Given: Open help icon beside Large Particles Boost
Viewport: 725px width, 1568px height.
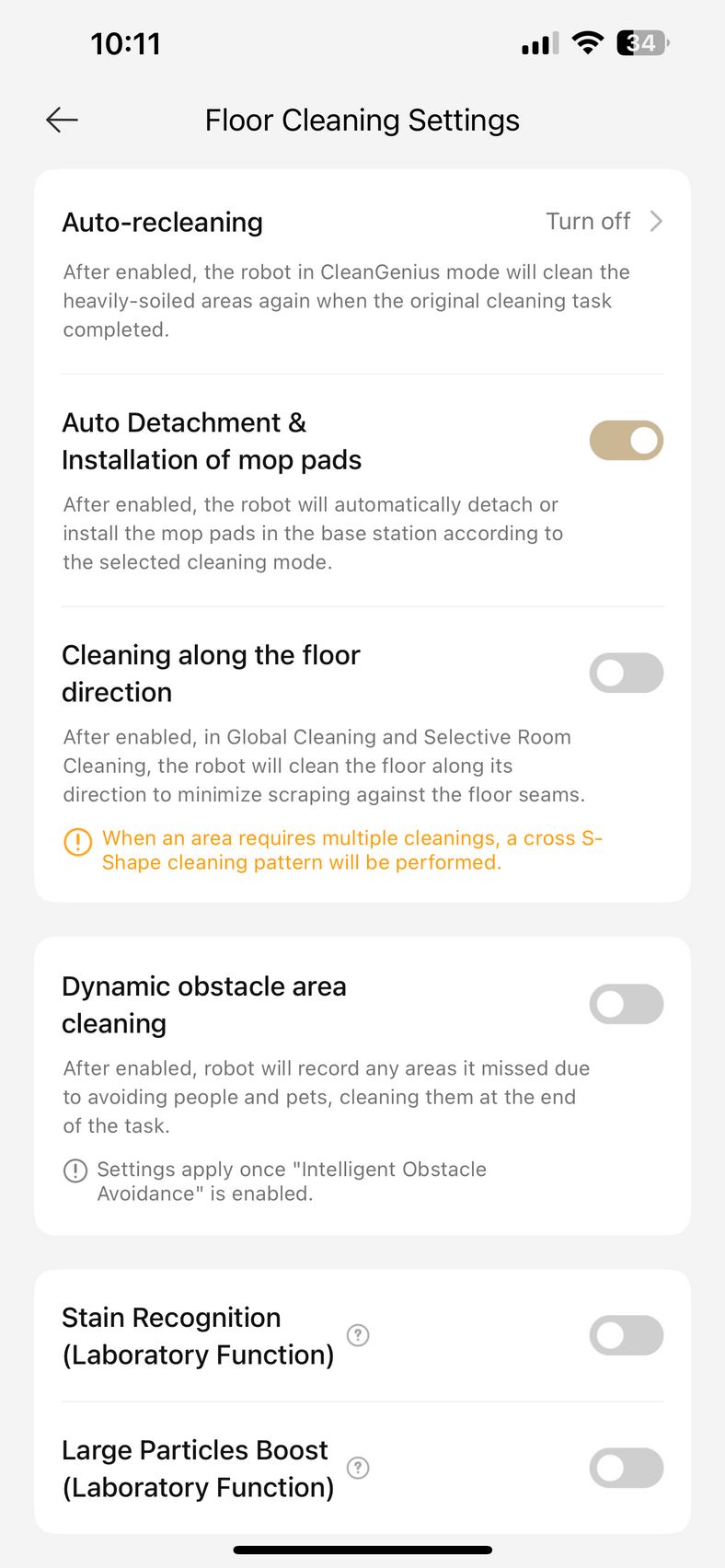Looking at the screenshot, I should 358,1468.
